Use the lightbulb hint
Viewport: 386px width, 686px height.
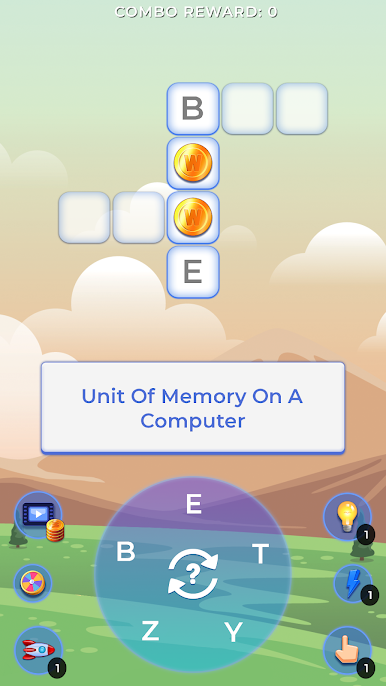click(347, 517)
